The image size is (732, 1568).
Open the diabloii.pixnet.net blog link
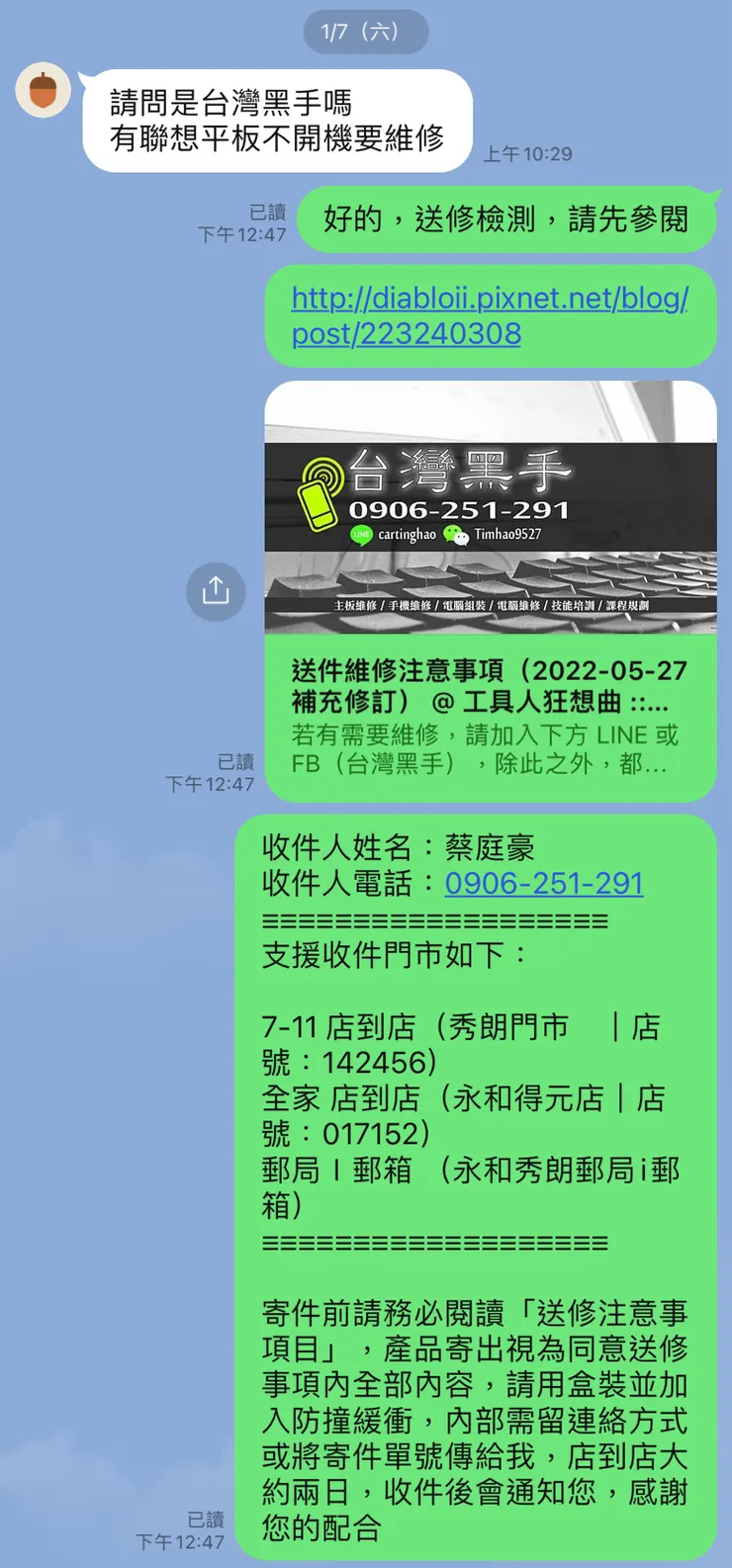pyautogui.click(x=491, y=316)
